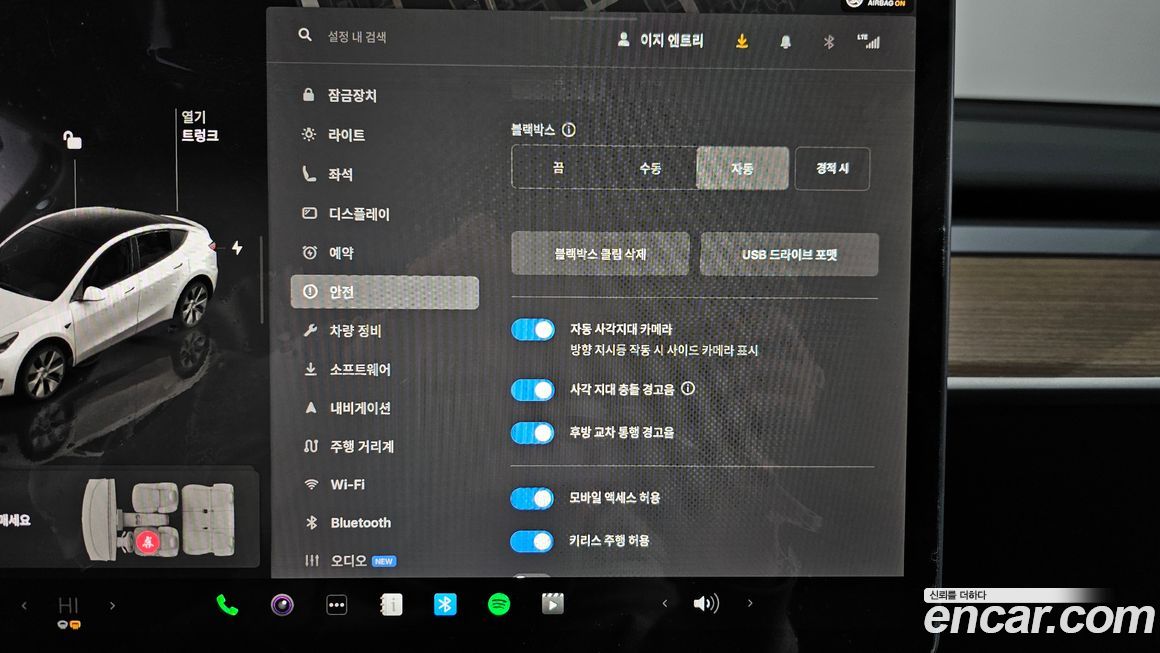Screen dimensions: 1160x653
Task: Open the settings search field
Action: (x=357, y=37)
